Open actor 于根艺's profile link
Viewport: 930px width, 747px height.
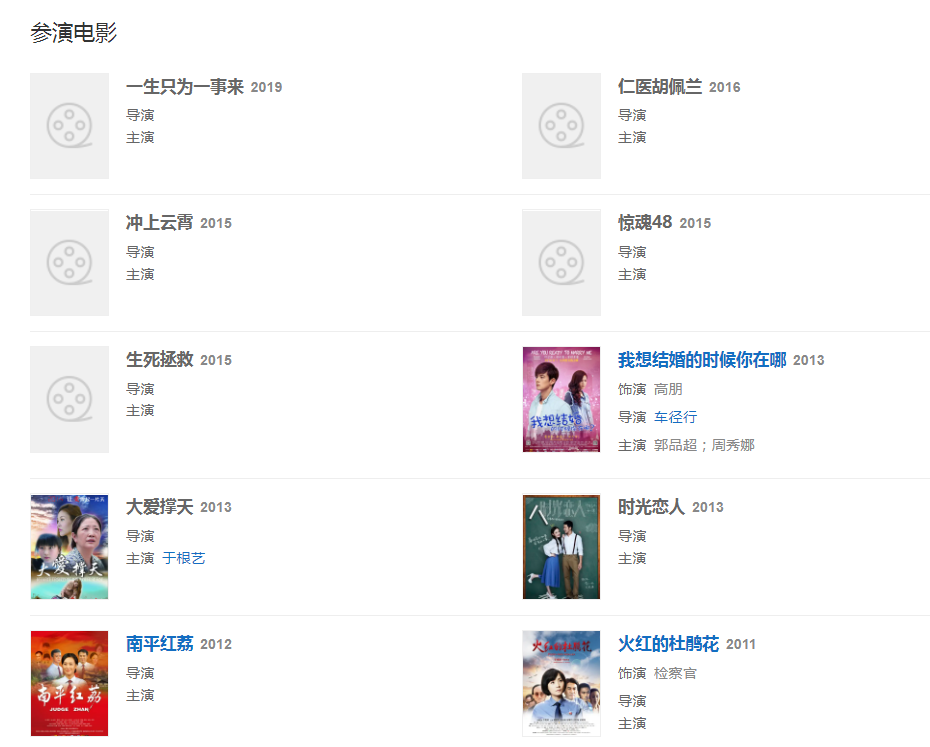[183, 558]
